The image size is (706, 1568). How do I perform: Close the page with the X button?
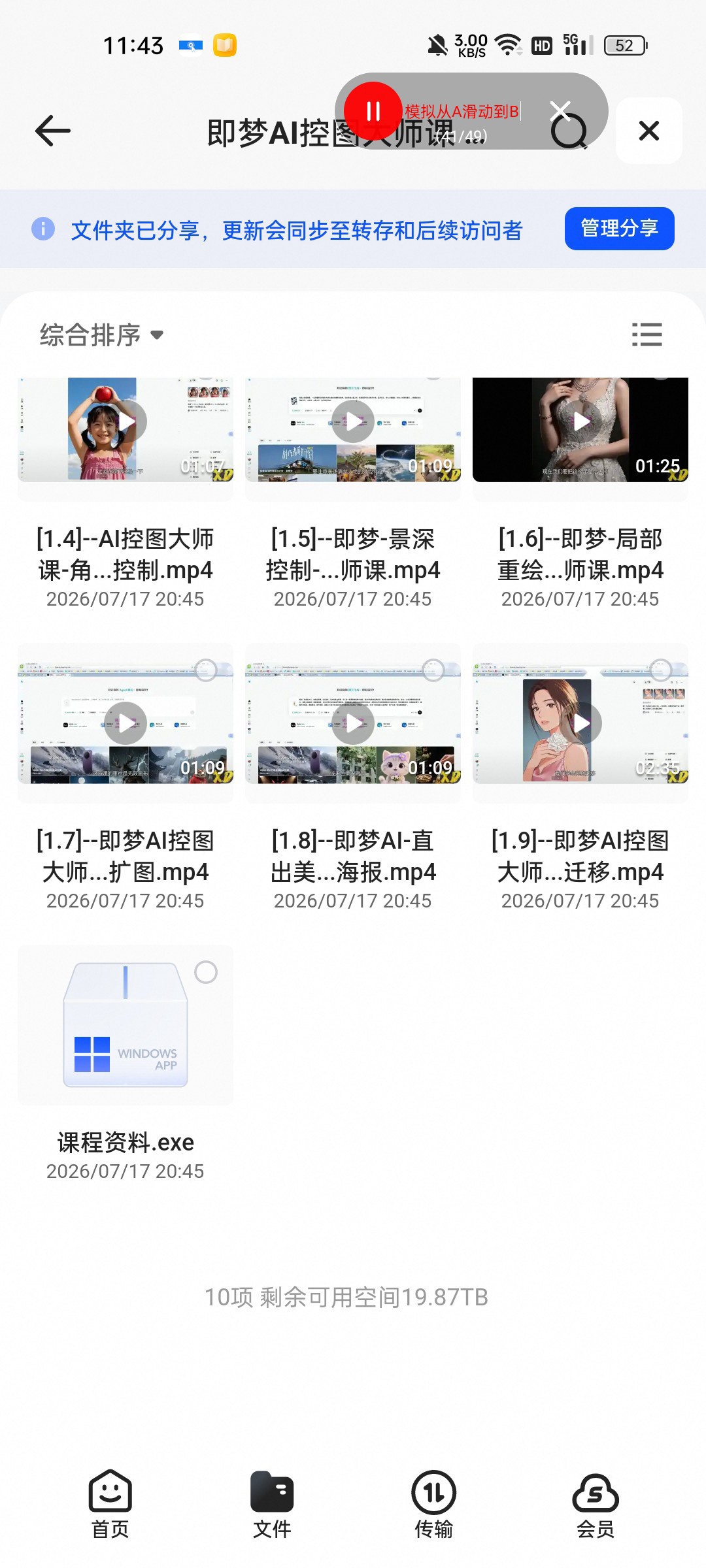coord(649,131)
